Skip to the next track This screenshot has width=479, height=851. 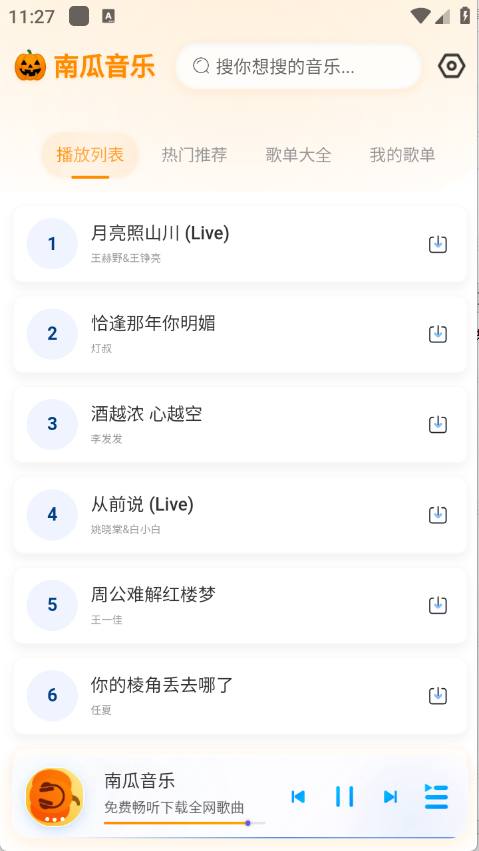tap(390, 797)
